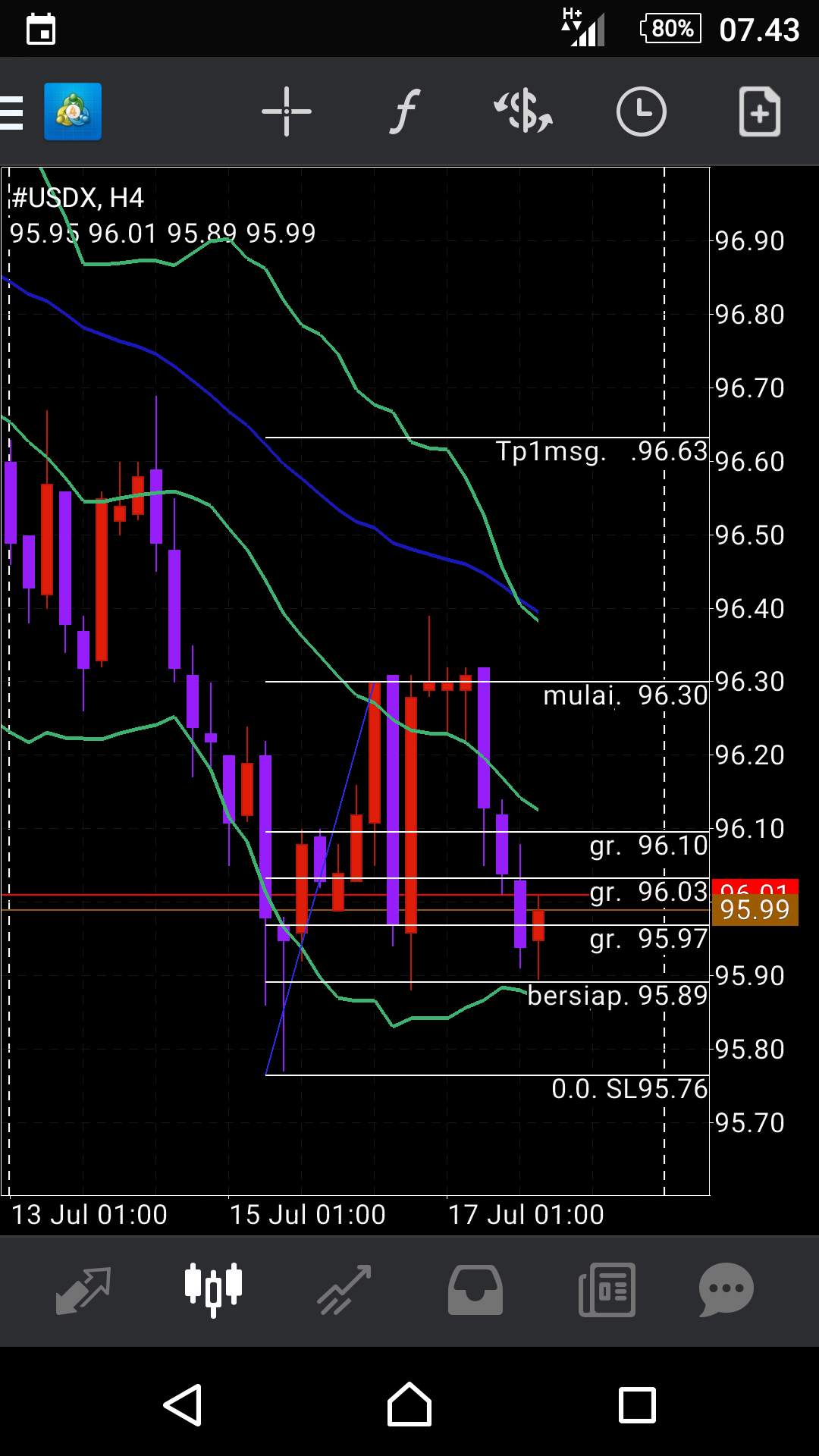
Task: Open the chat messages tab
Action: pyautogui.click(x=726, y=1290)
